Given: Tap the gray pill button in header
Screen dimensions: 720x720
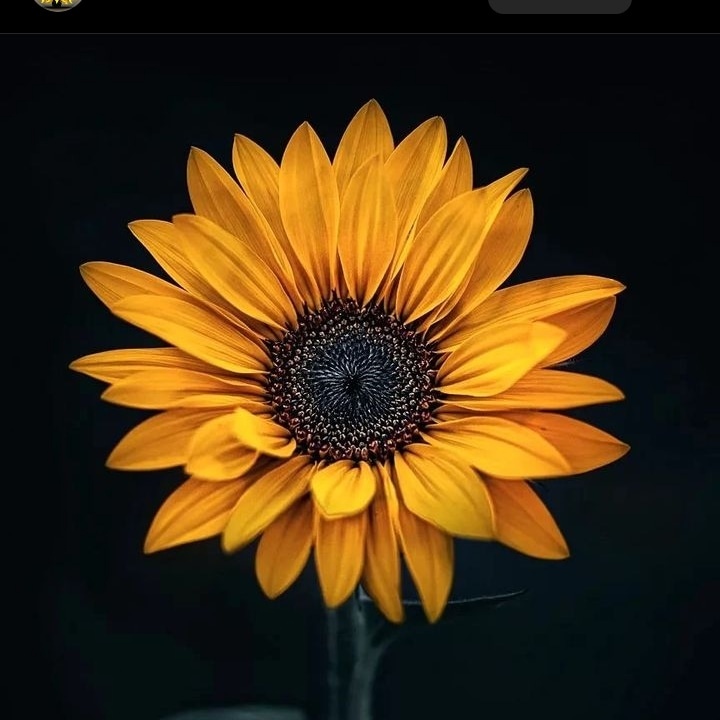Looking at the screenshot, I should pos(559,5).
